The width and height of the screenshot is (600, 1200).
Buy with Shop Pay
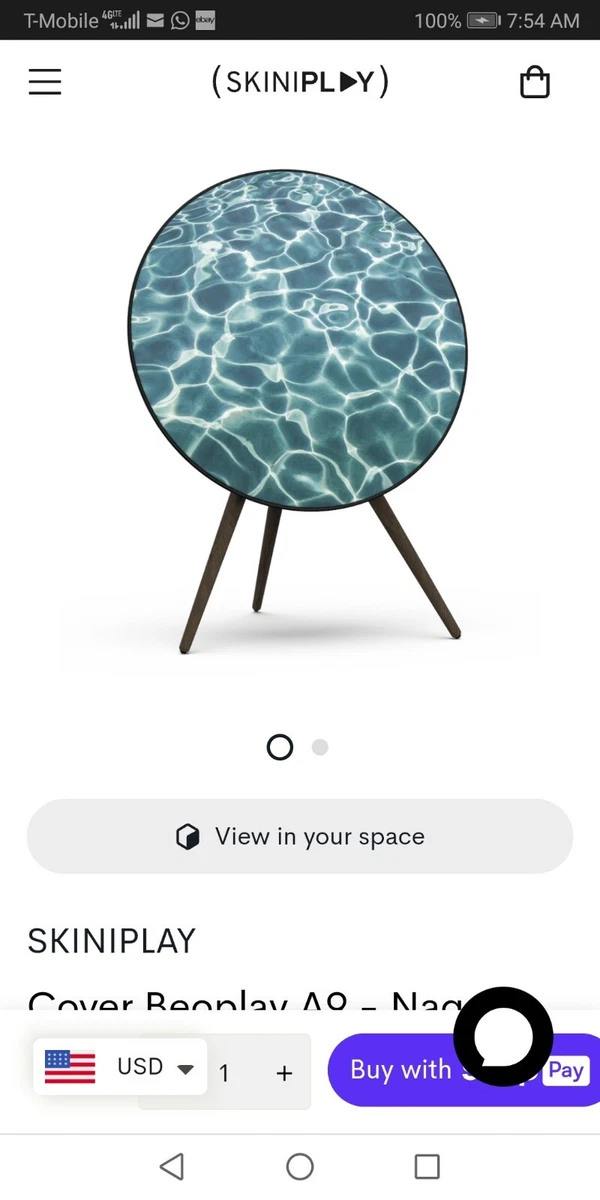point(464,1070)
